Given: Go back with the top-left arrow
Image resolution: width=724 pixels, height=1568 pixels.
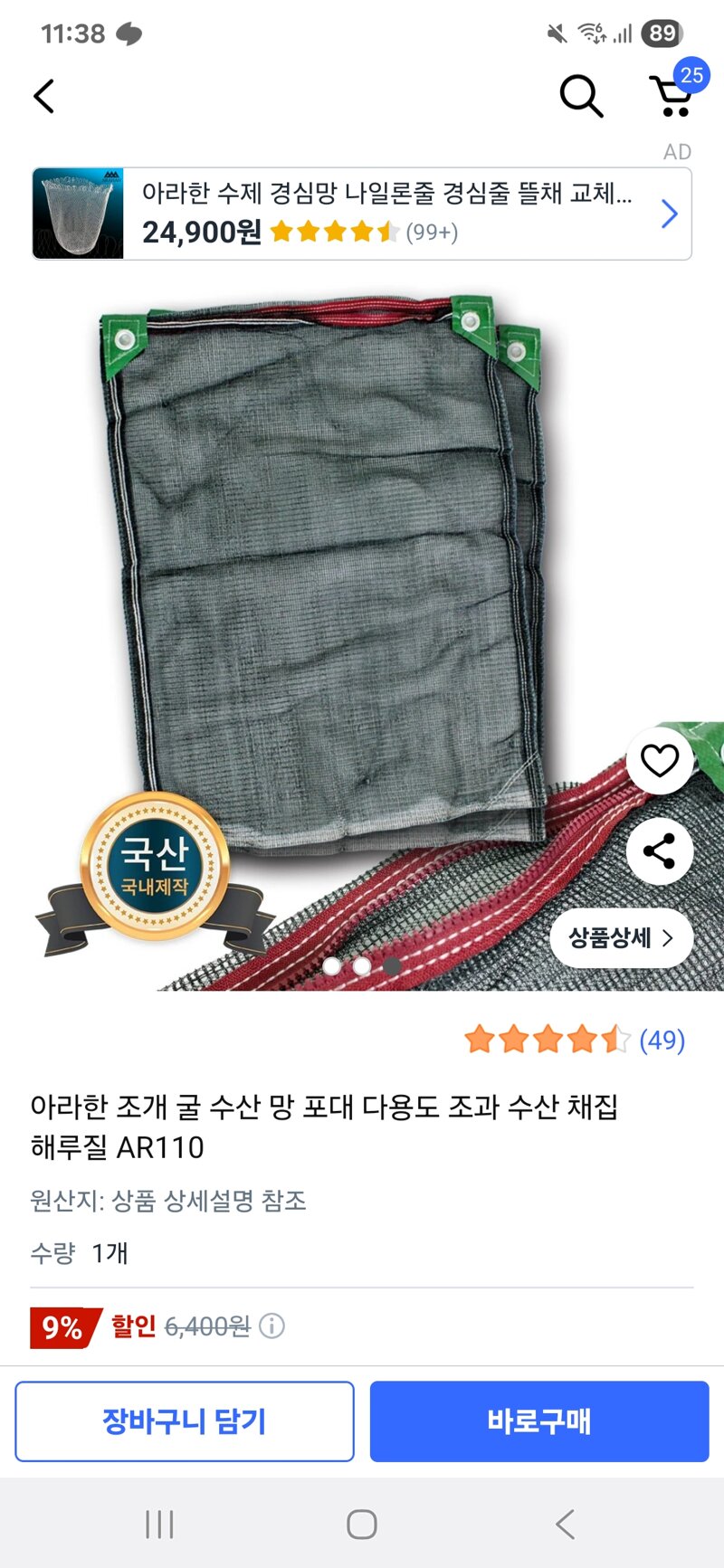Looking at the screenshot, I should [x=44, y=96].
